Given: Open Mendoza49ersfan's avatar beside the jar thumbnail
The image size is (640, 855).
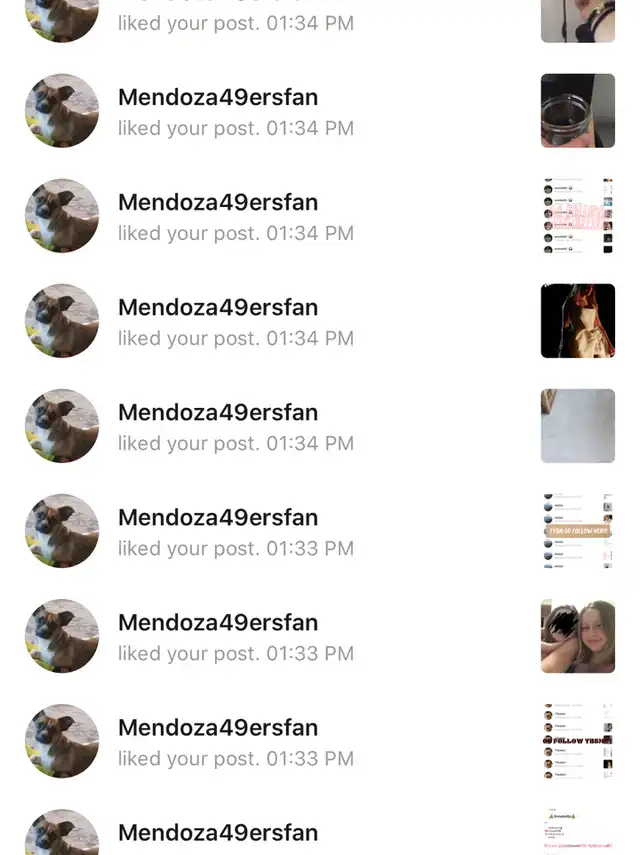Looking at the screenshot, I should click(62, 111).
